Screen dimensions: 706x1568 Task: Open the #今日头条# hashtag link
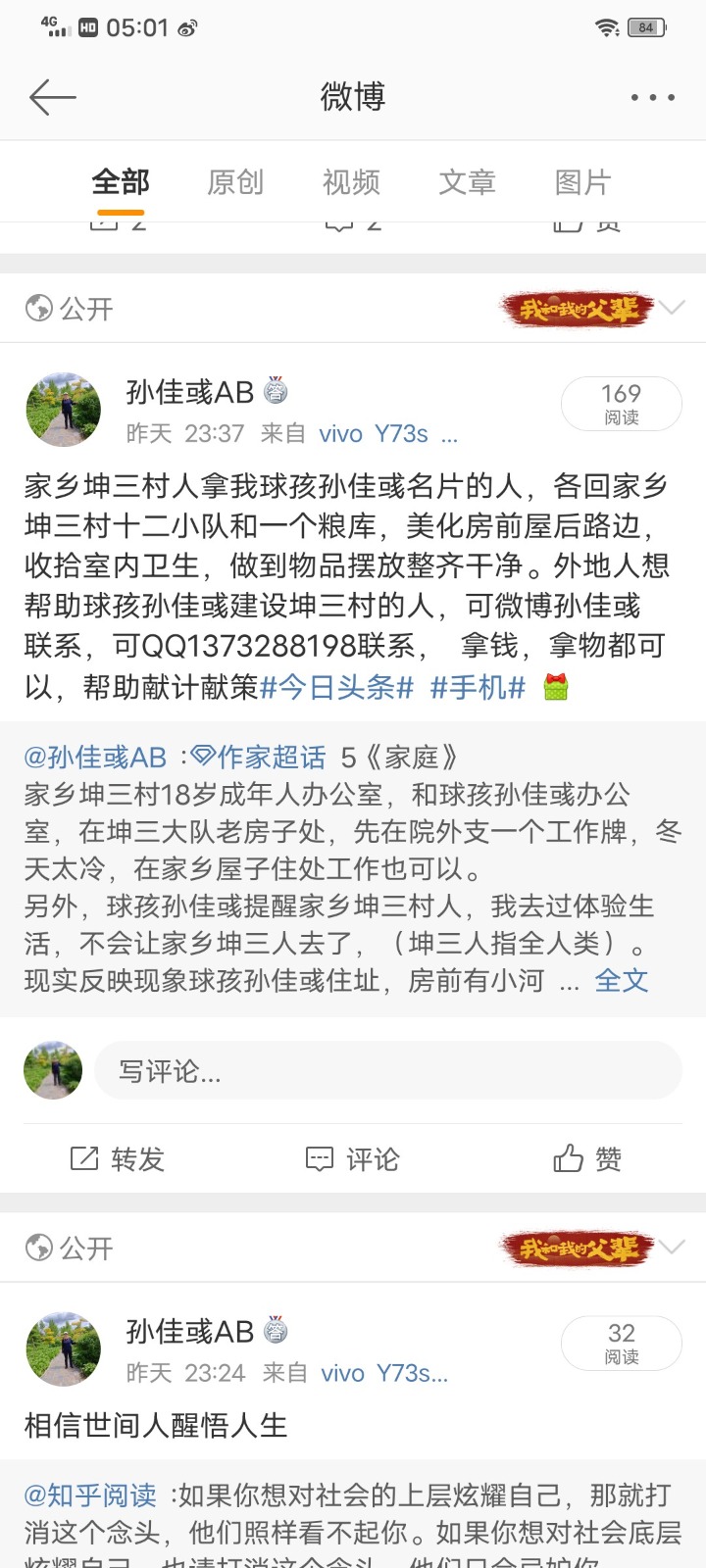336,687
